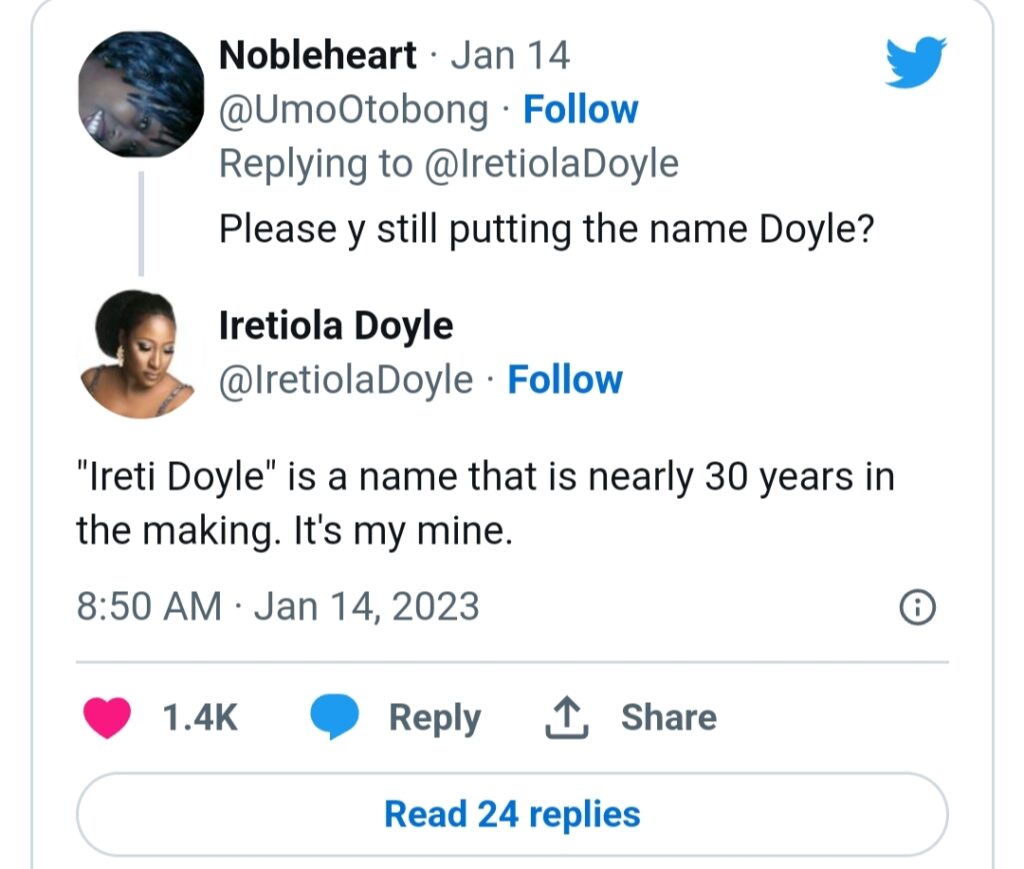Viewport: 1024px width, 869px height.
Task: Follow Iretiola Doyle
Action: 564,380
